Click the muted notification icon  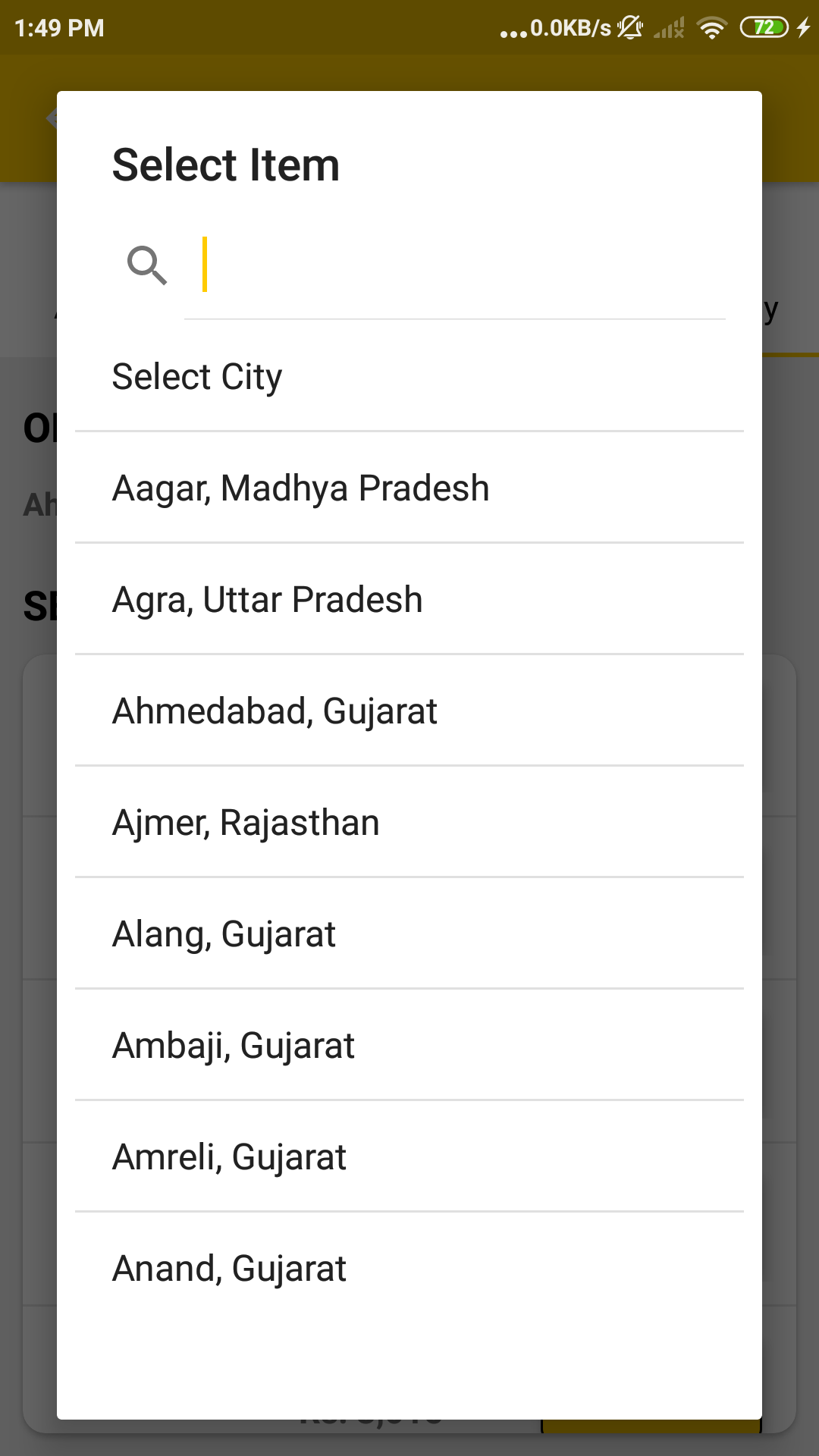pos(630,27)
